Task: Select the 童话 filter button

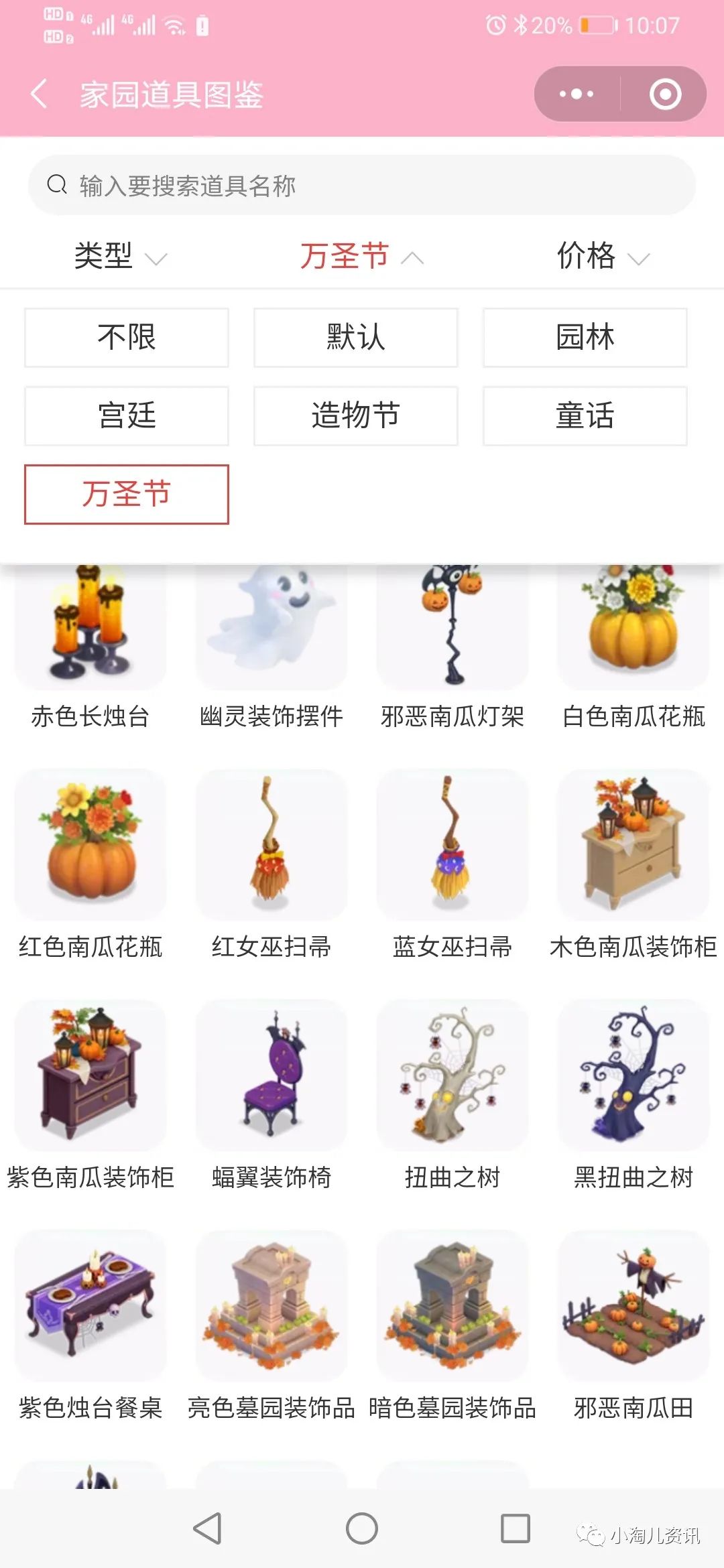Action: point(585,415)
